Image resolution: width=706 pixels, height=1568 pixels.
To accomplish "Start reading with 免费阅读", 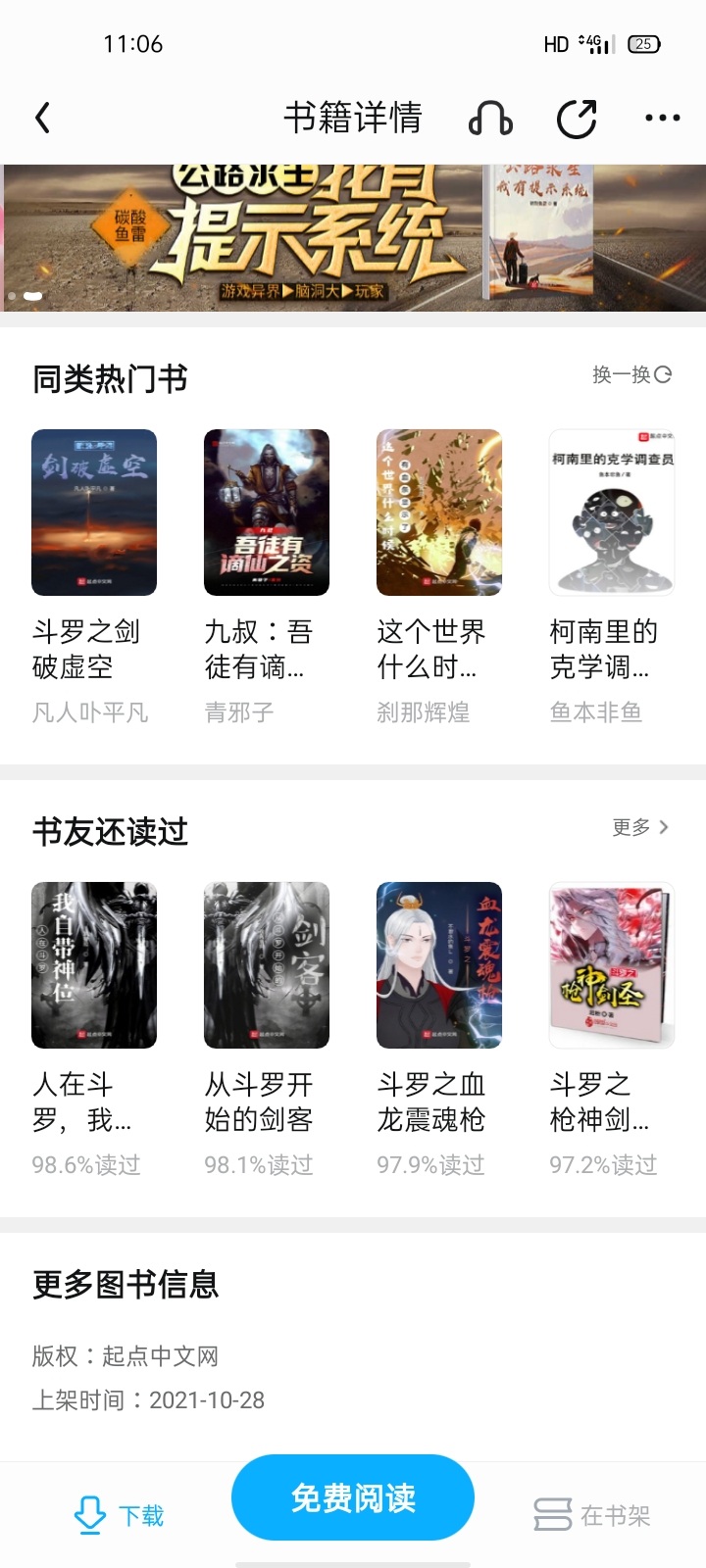I will (x=353, y=1497).
